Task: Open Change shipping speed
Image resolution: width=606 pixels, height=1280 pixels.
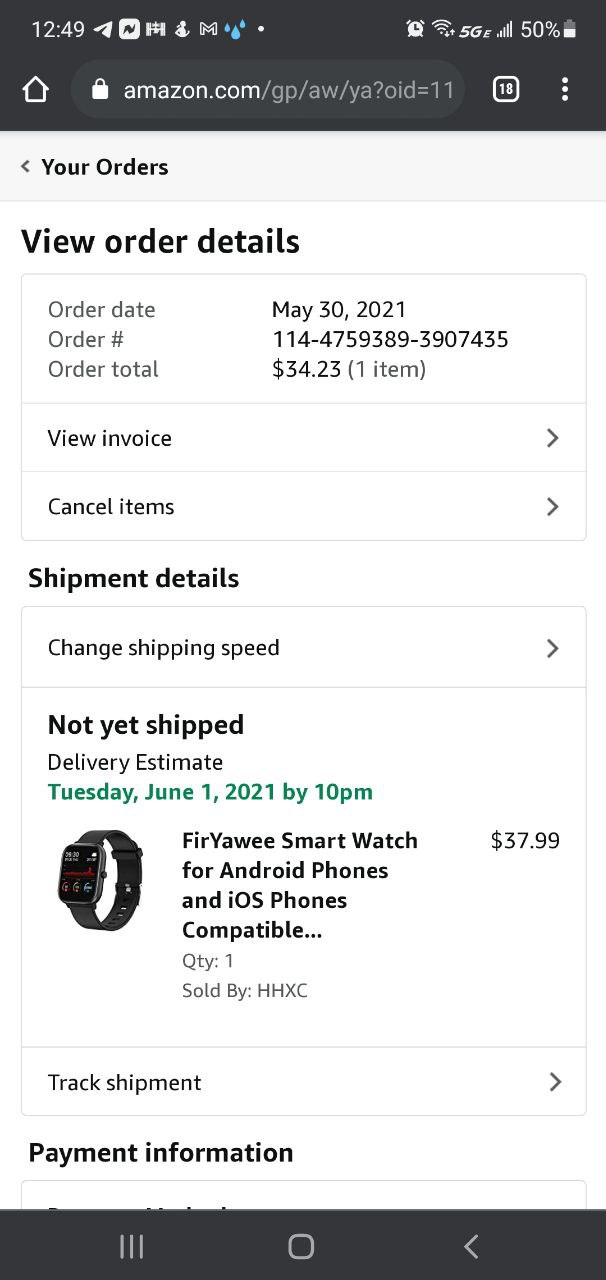Action: coord(303,648)
